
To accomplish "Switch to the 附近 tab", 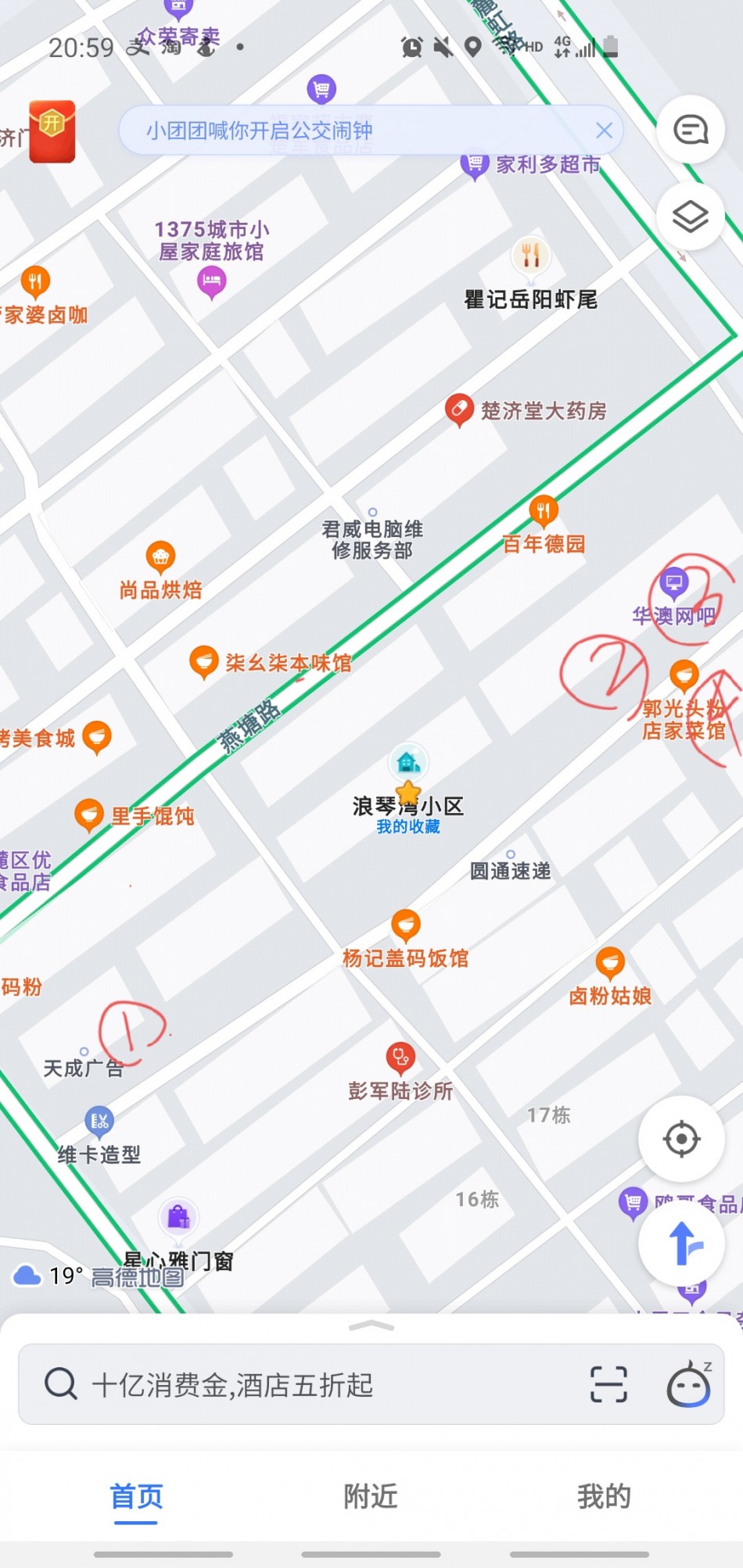I will 371,1496.
